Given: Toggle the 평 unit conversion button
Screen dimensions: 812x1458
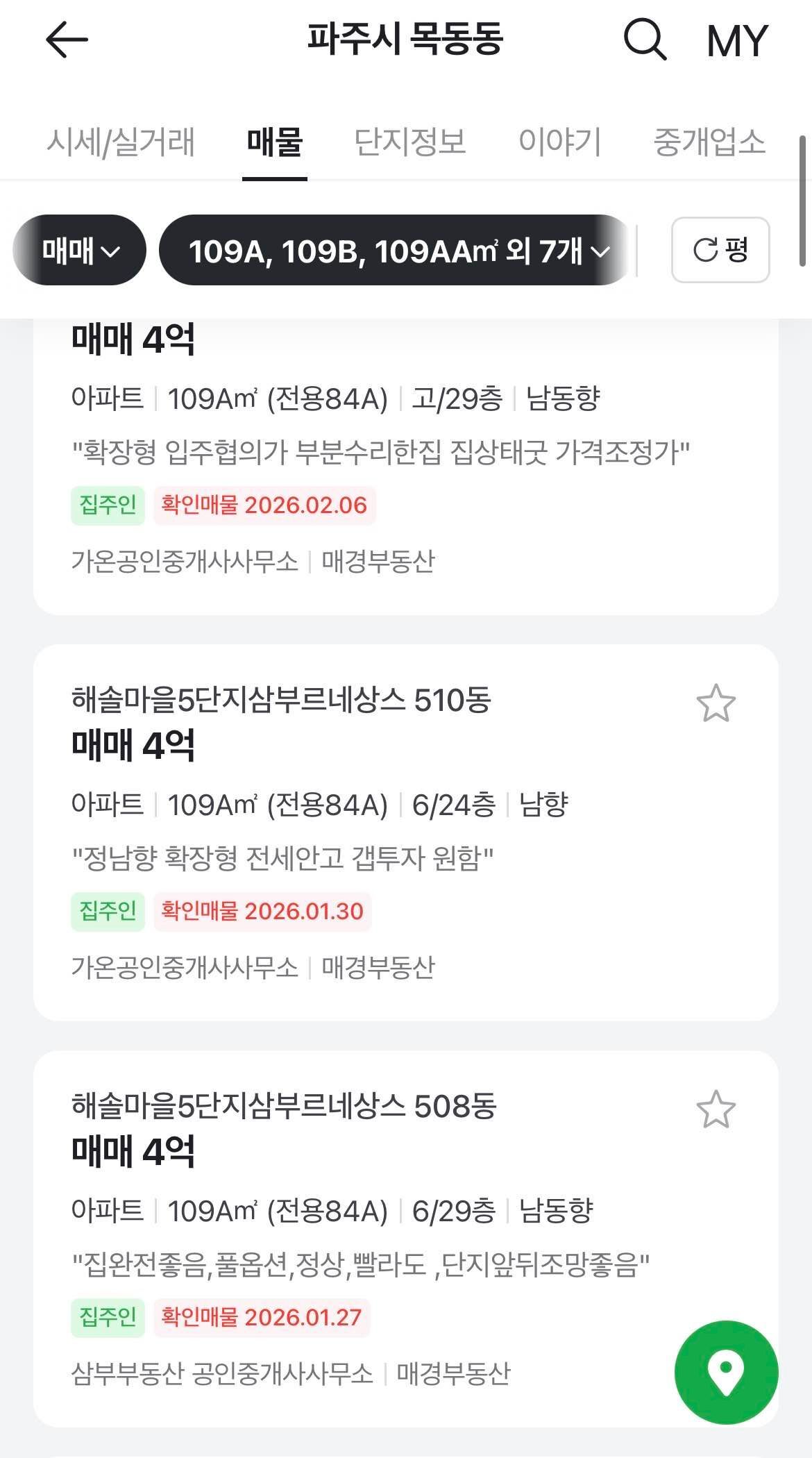Looking at the screenshot, I should (x=720, y=250).
